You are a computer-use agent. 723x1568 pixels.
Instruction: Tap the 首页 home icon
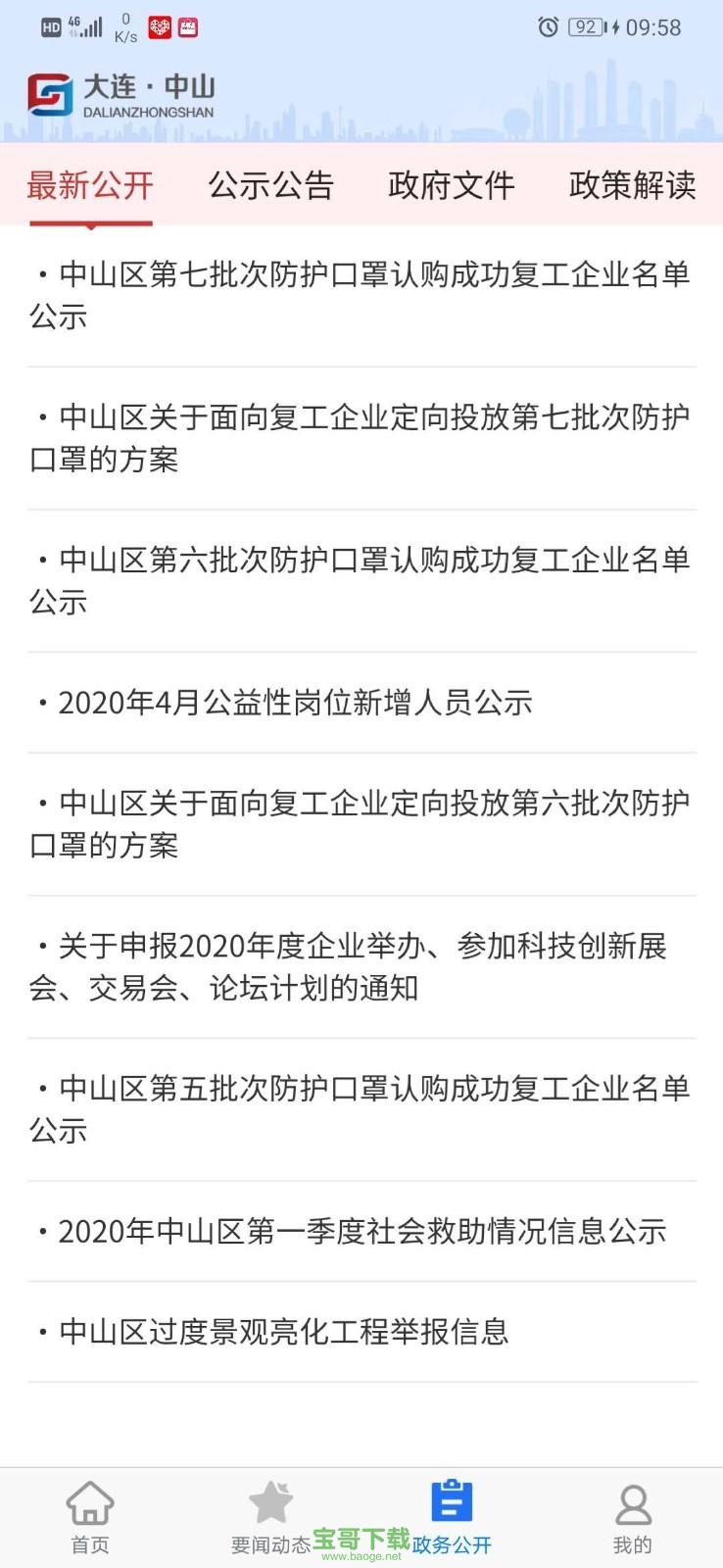pos(90,1504)
